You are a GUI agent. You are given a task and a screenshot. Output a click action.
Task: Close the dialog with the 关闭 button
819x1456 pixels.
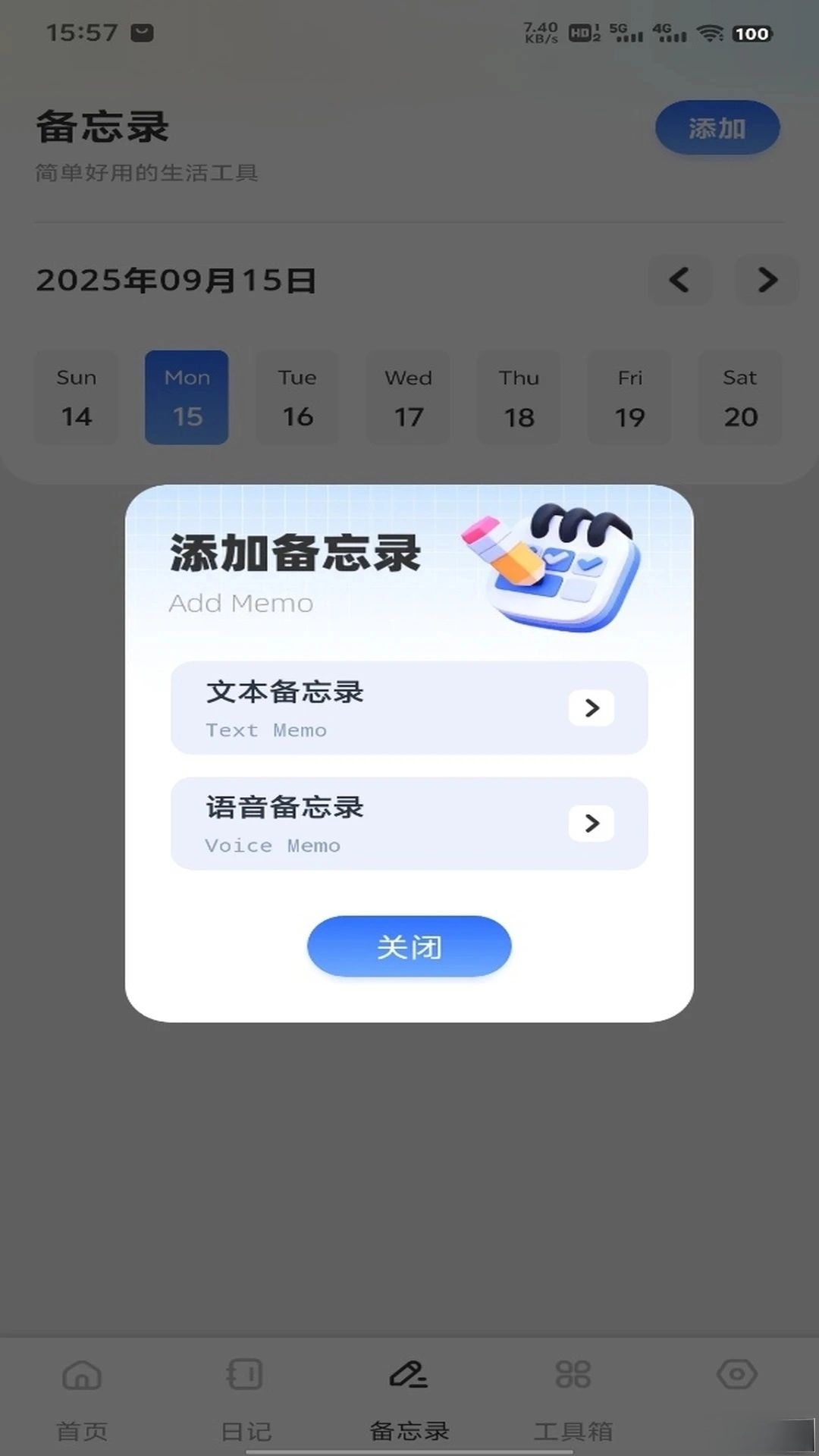pyautogui.click(x=409, y=946)
